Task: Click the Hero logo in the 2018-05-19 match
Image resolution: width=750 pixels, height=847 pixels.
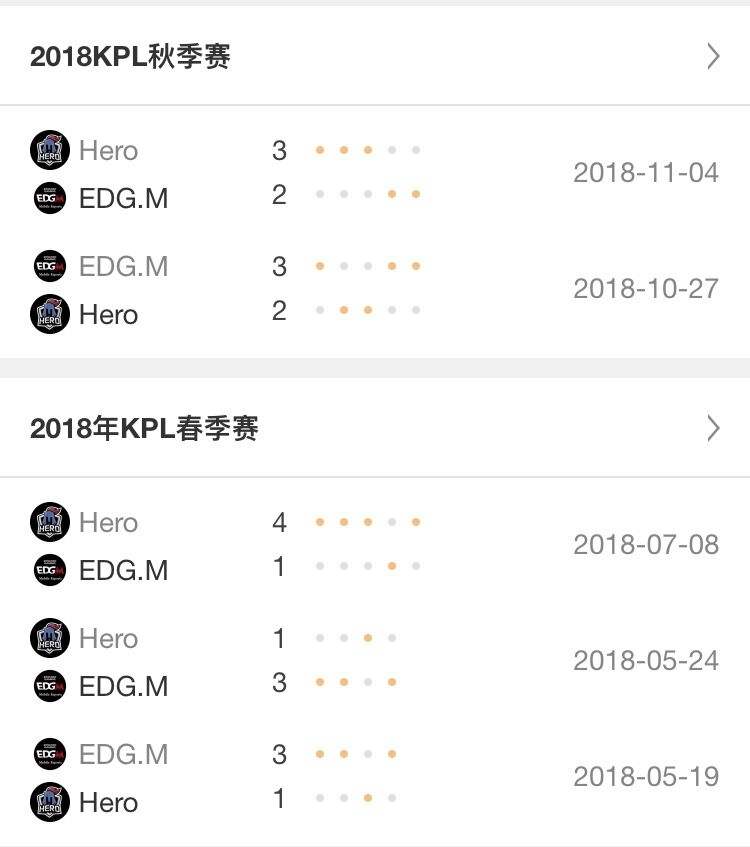Action: tap(47, 801)
